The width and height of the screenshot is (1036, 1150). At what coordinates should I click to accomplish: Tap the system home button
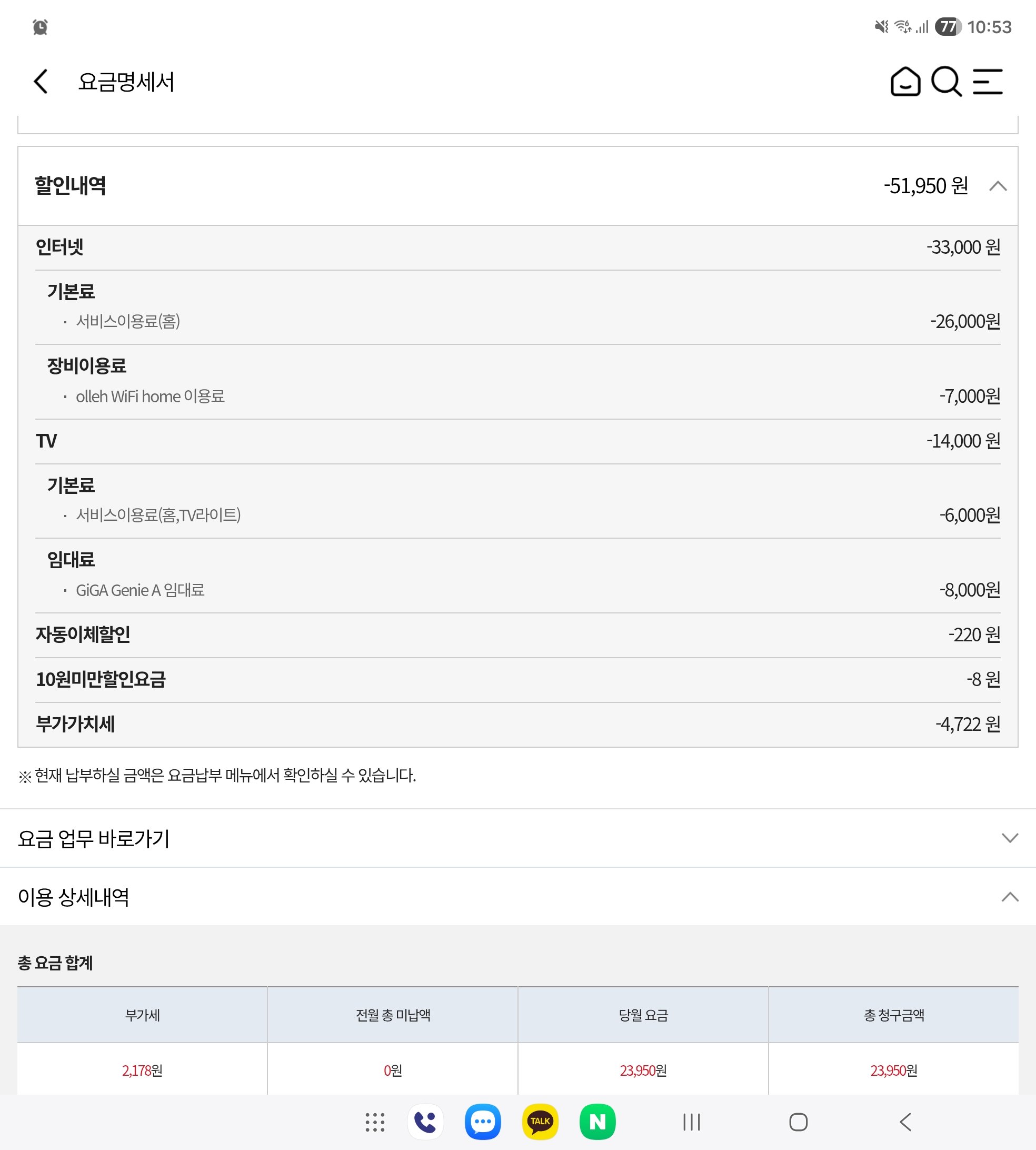pos(798,1122)
